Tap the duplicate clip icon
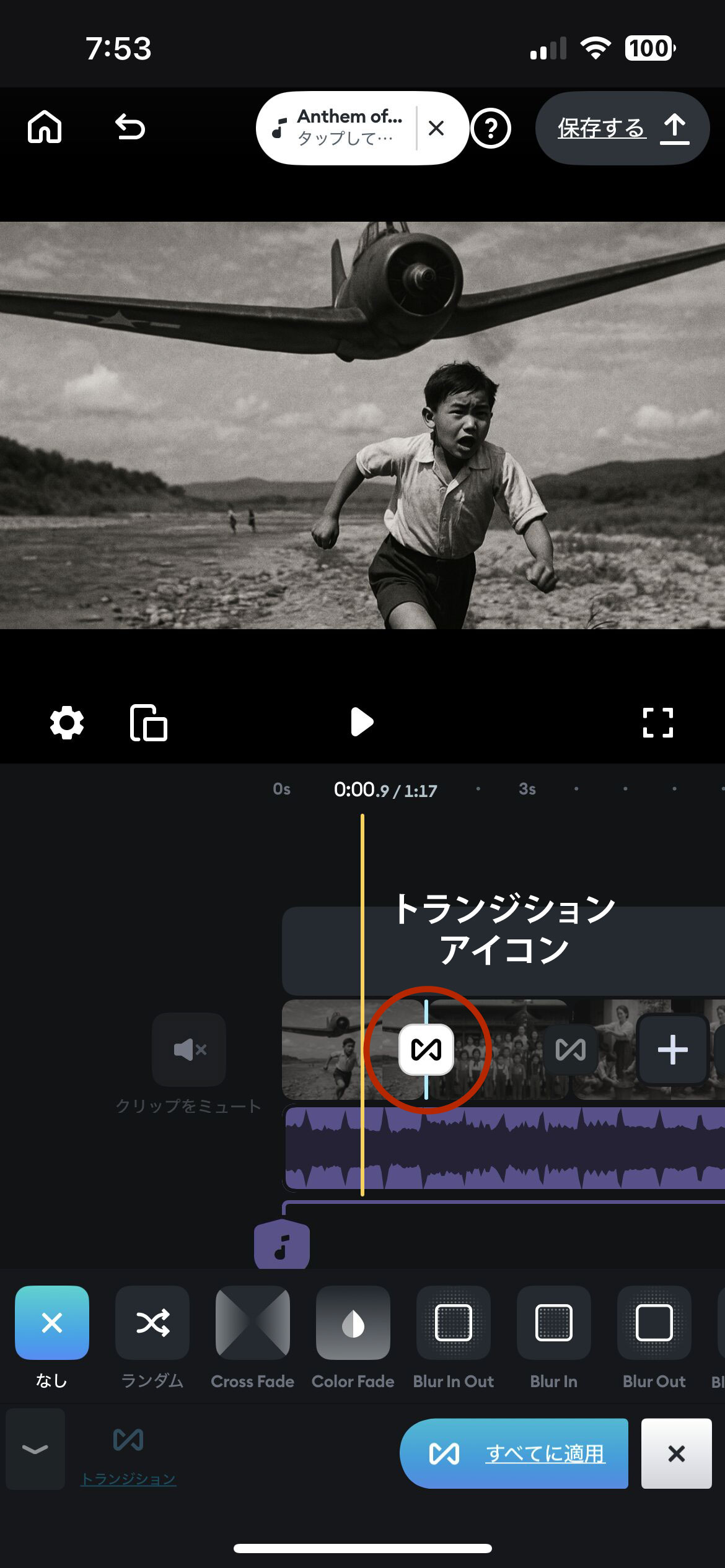Viewport: 725px width, 1568px height. [x=149, y=723]
